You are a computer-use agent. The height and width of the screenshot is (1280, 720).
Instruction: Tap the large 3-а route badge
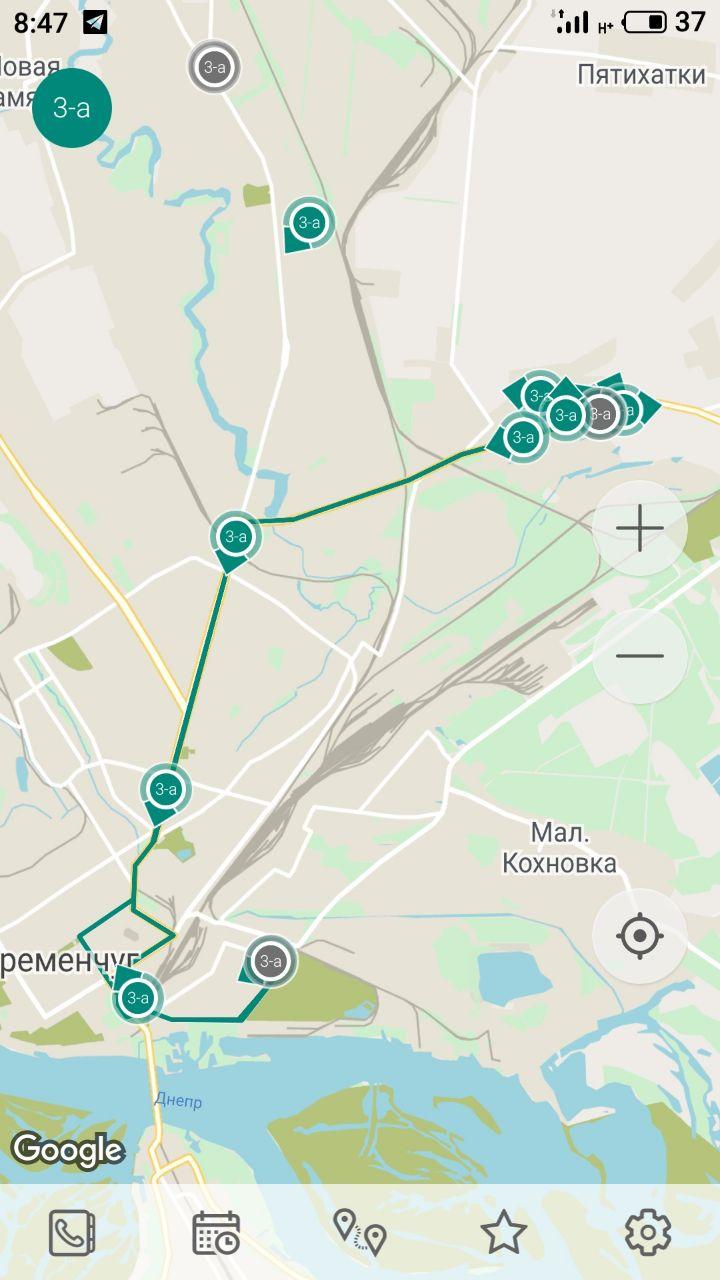(72, 108)
